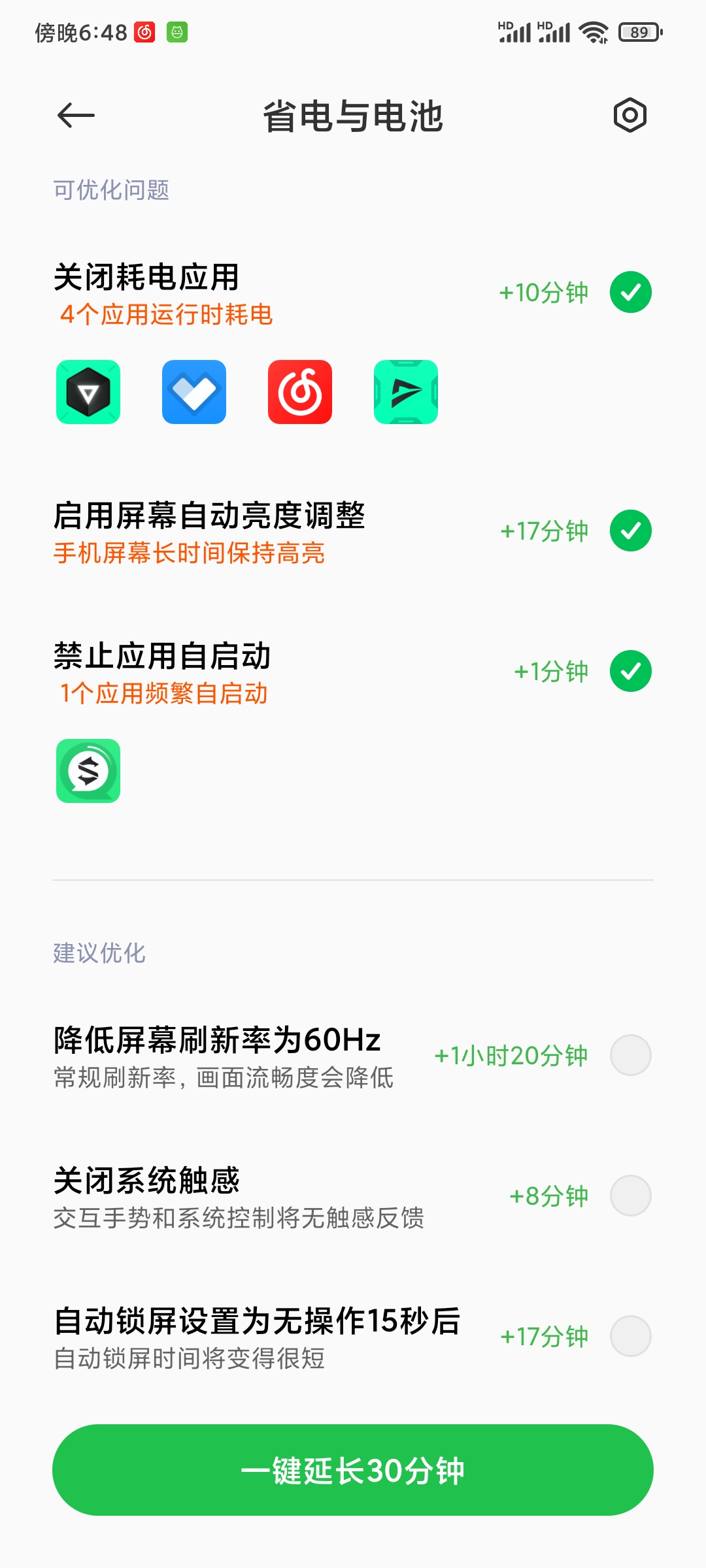Tap the black hexagon triangle app icon

[x=88, y=392]
